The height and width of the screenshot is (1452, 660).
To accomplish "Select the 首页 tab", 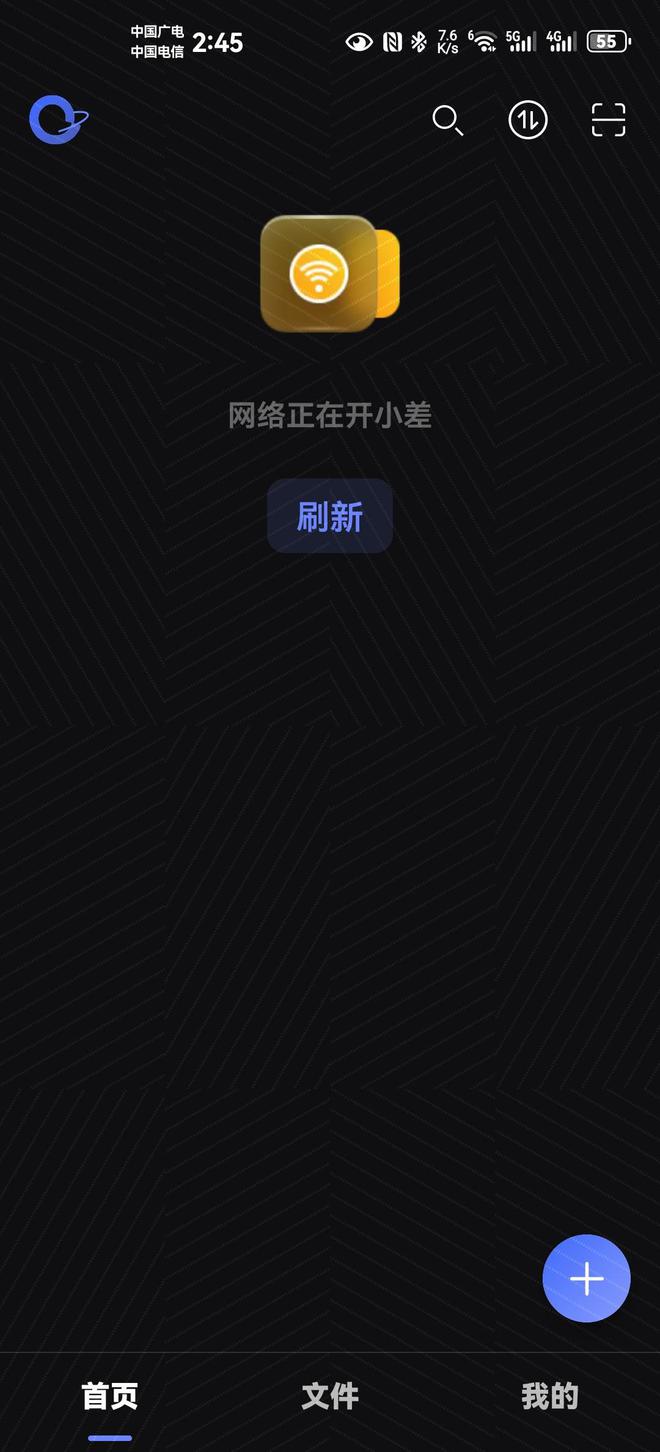I will [x=110, y=1396].
